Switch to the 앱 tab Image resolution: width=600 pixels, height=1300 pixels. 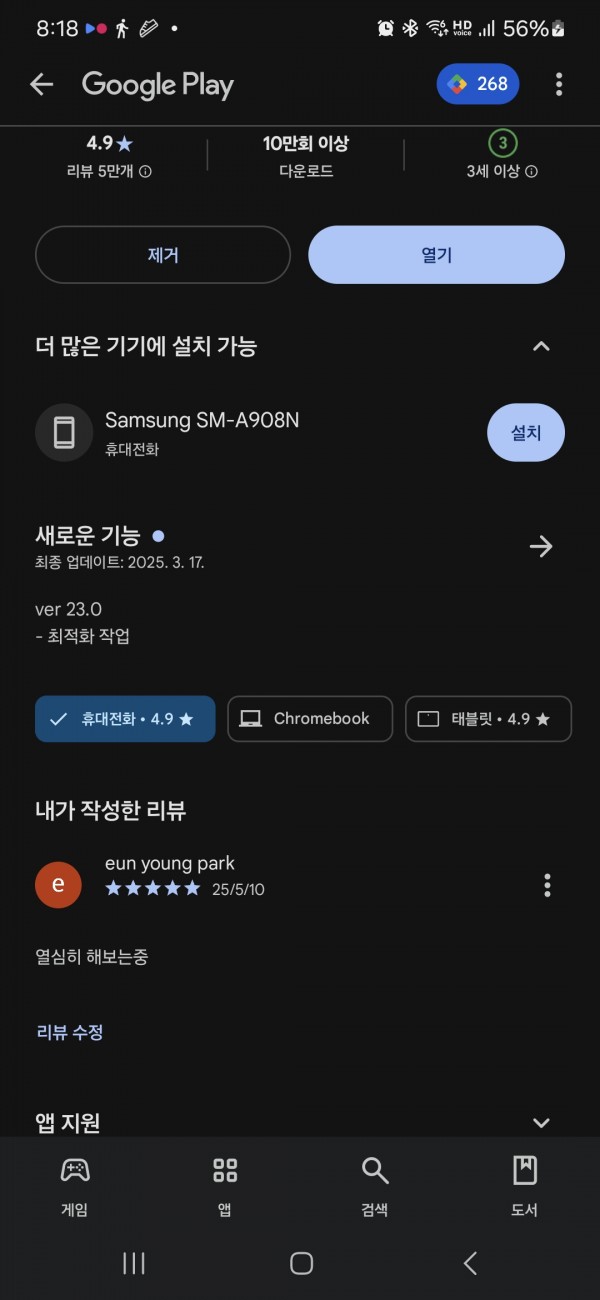(225, 1187)
